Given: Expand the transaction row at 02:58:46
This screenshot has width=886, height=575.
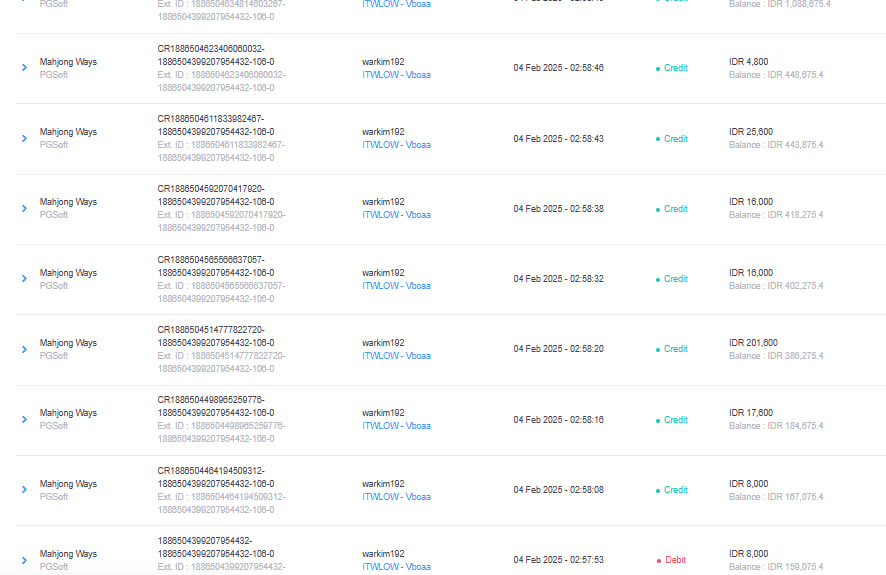Looking at the screenshot, I should click(24, 68).
